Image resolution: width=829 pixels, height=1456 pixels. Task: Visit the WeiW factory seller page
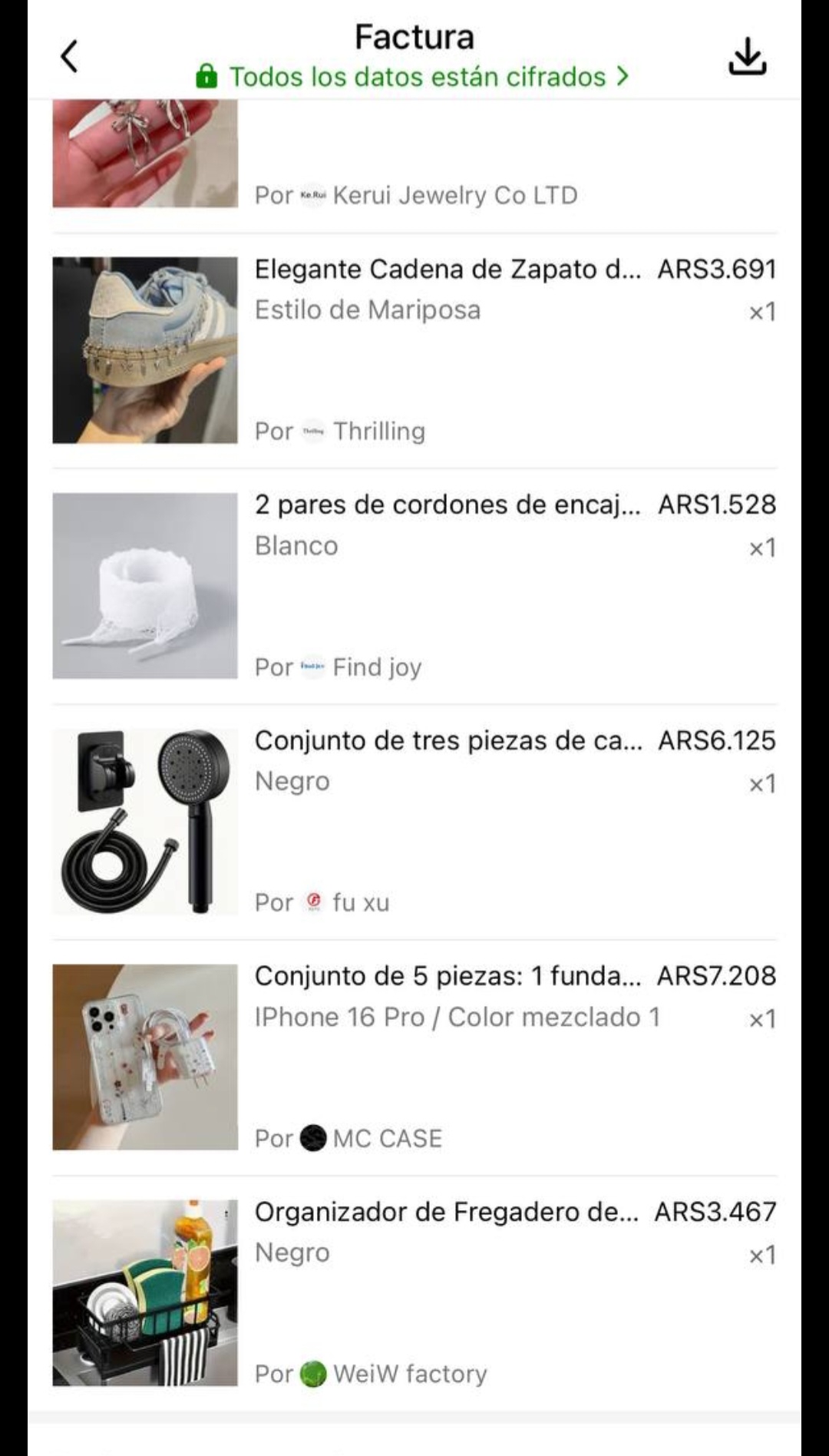pyautogui.click(x=408, y=1374)
